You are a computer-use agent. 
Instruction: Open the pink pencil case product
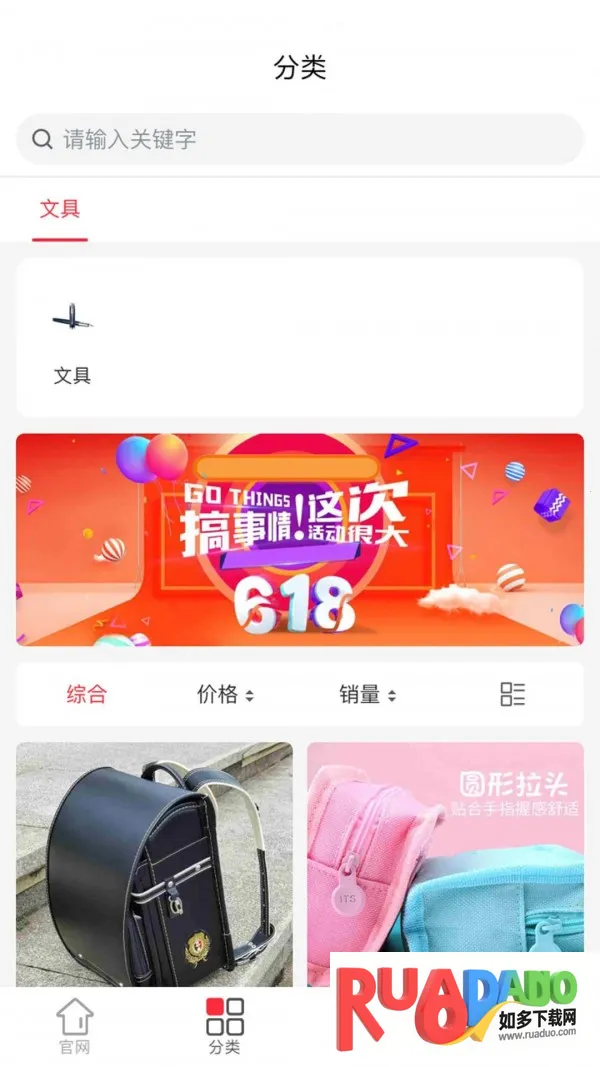445,850
